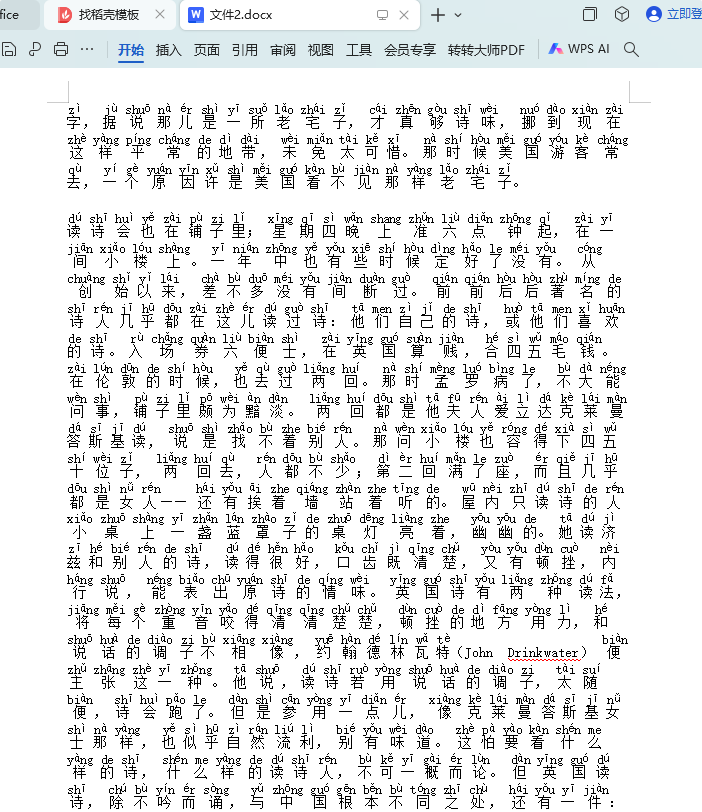This screenshot has width=702, height=812.
Task: Switch to the 插入 menu tab
Action: click(169, 50)
